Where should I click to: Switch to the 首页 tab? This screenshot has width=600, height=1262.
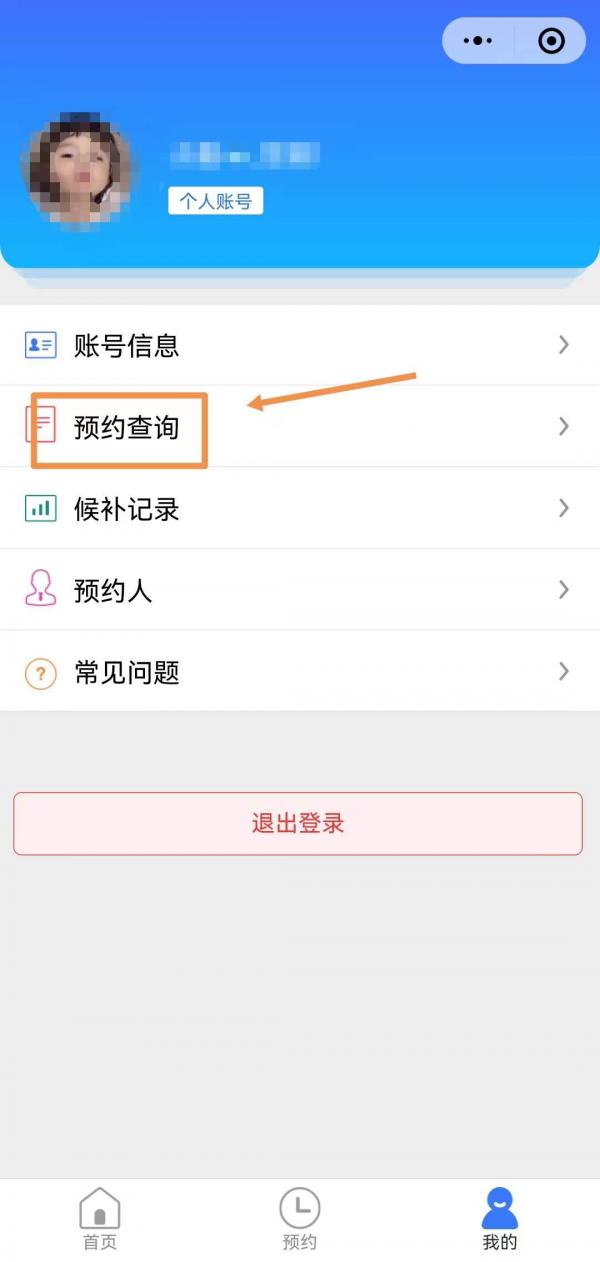(x=99, y=1220)
